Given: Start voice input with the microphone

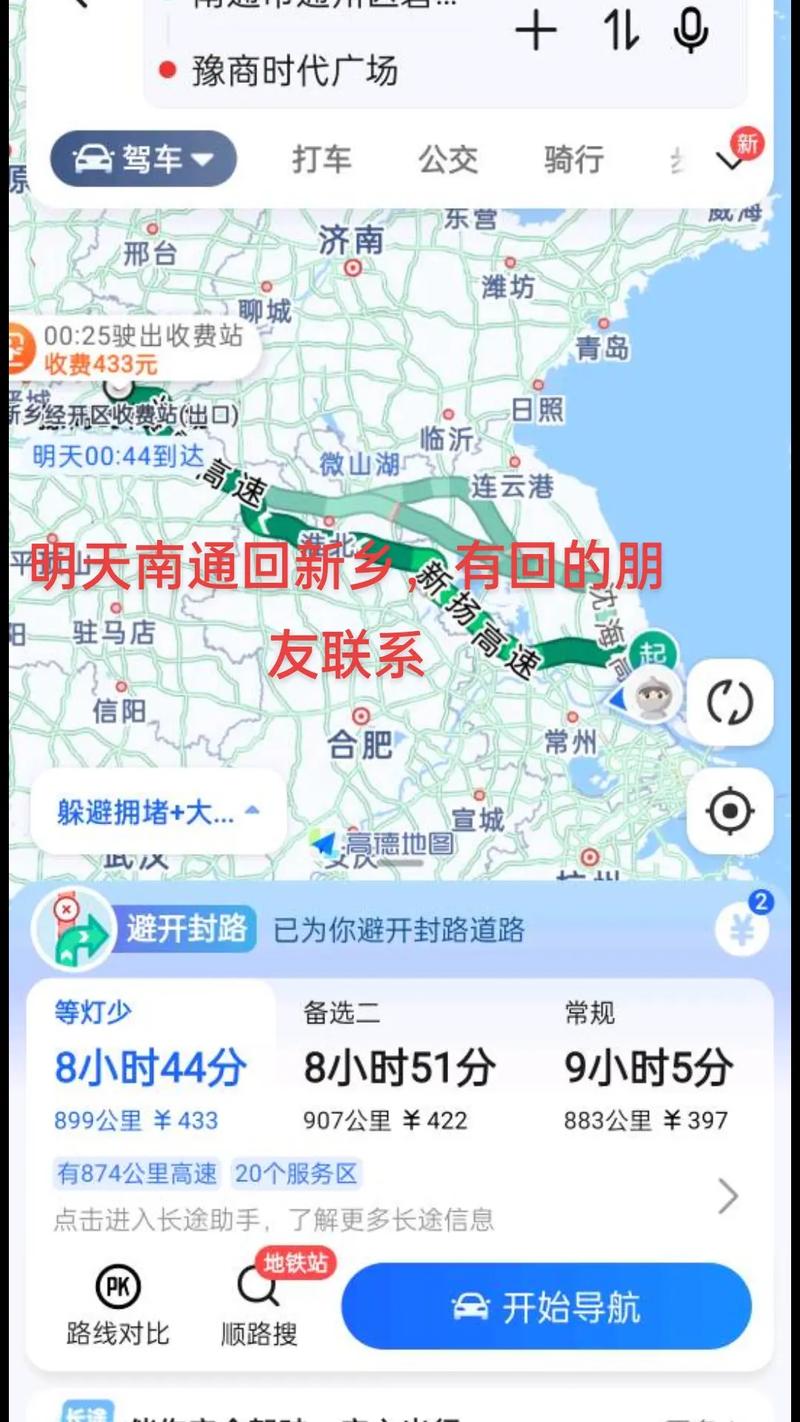Looking at the screenshot, I should tap(690, 31).
